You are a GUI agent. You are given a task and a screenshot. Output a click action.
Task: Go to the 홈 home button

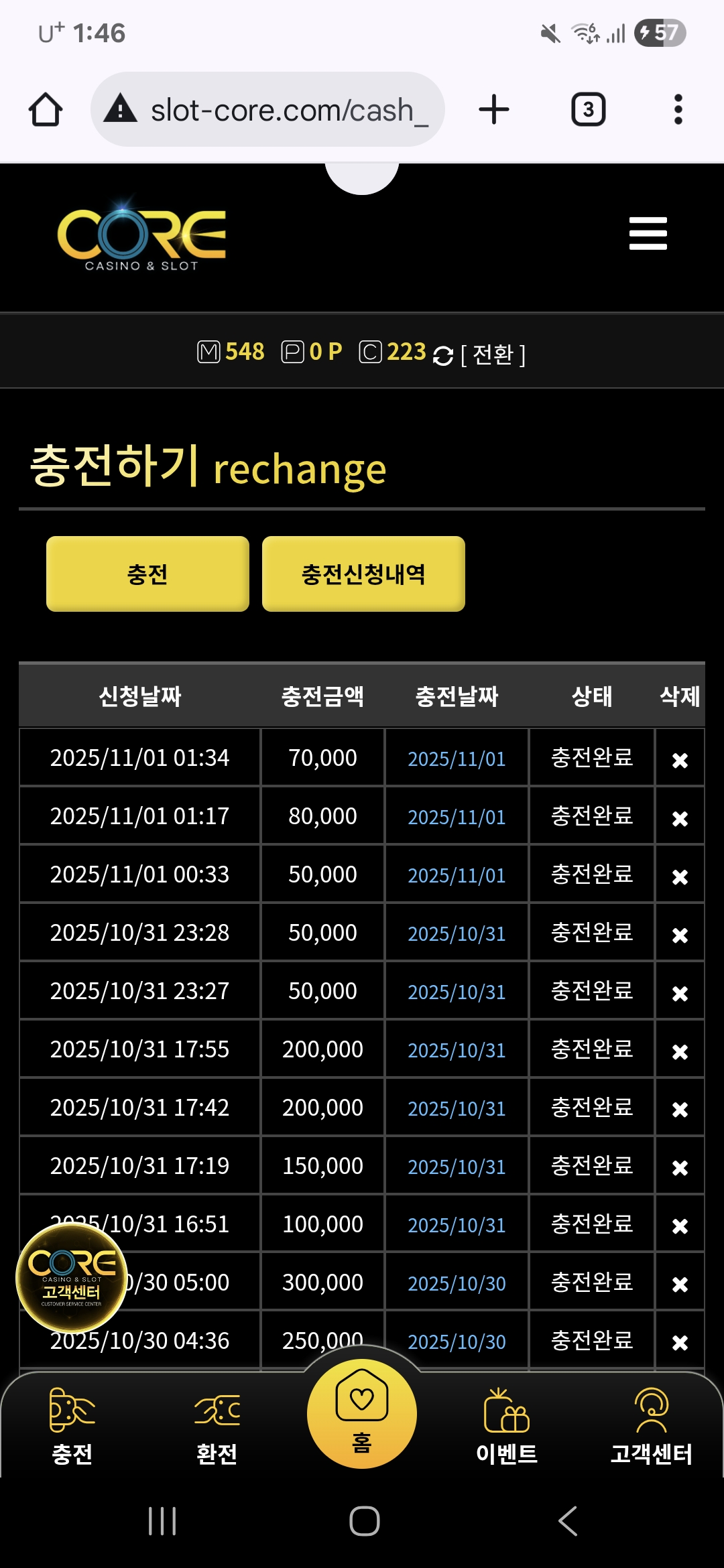pyautogui.click(x=362, y=1414)
